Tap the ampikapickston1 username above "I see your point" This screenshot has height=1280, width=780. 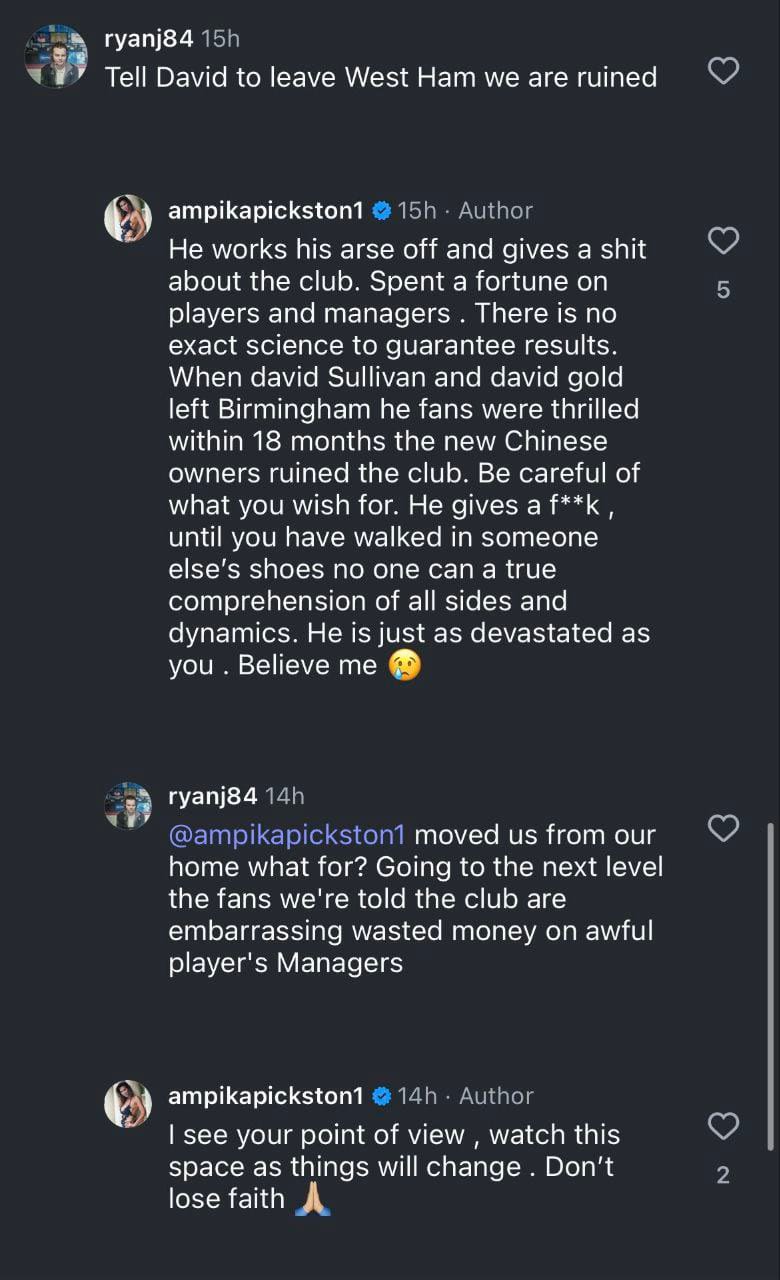[265, 1096]
